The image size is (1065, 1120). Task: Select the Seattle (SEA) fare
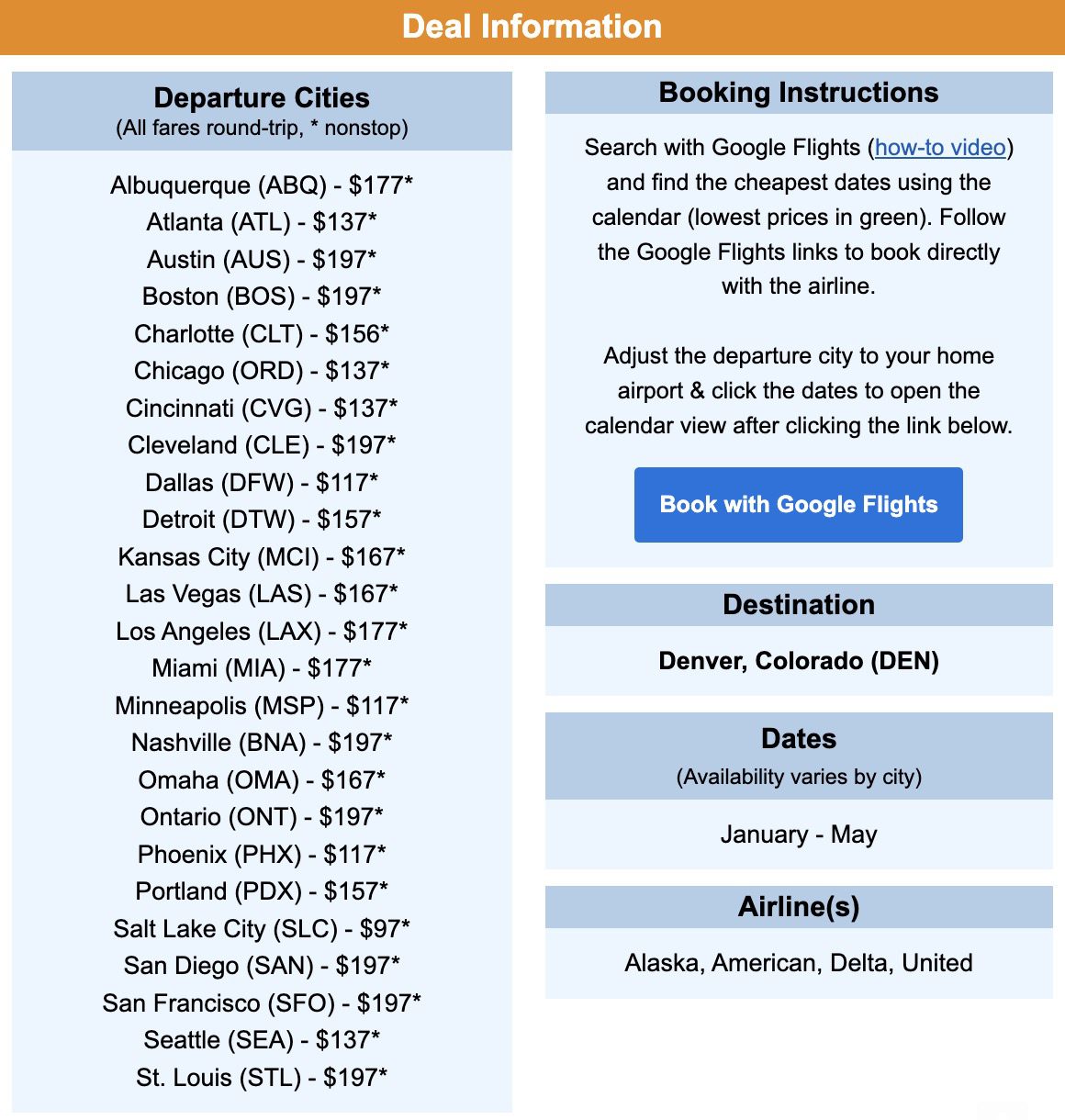pos(261,1040)
